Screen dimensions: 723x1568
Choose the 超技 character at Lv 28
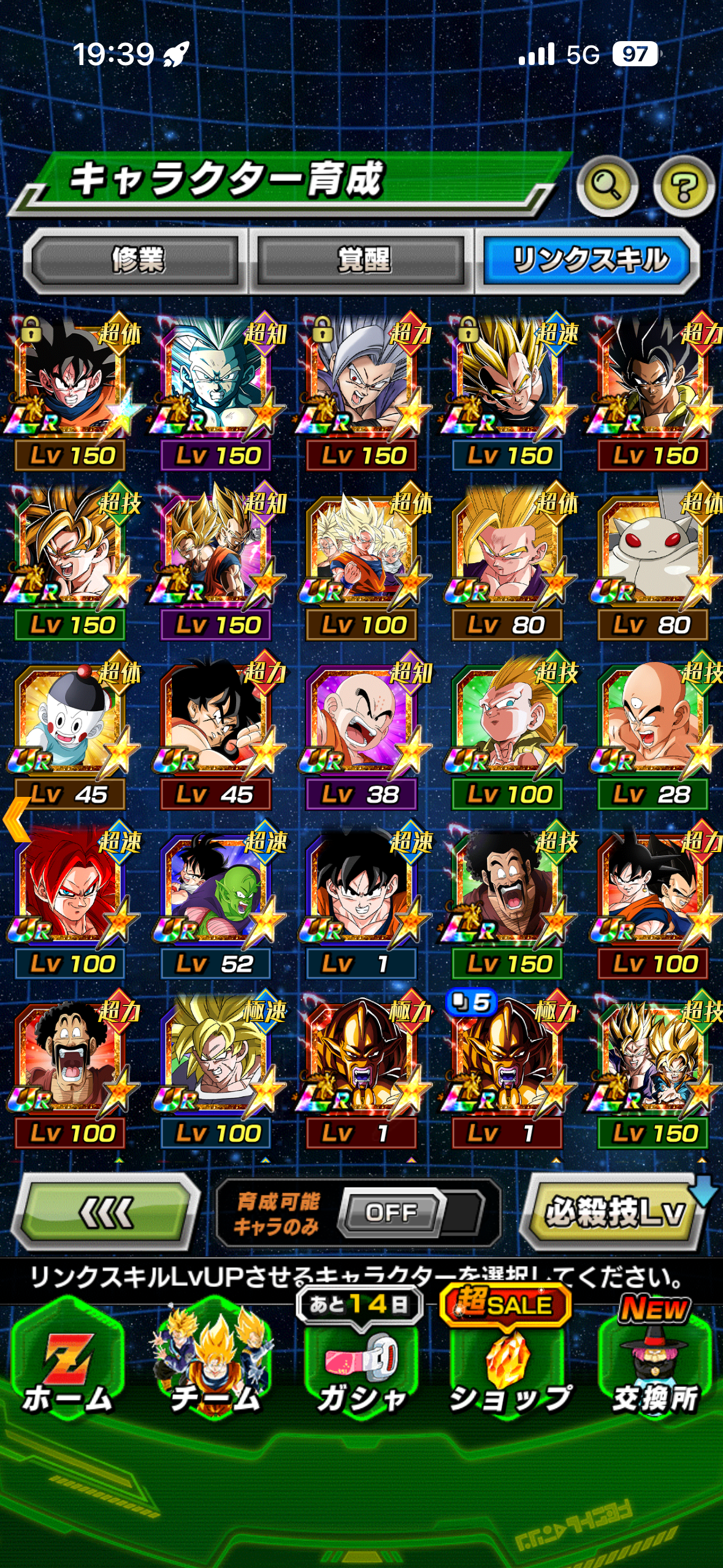point(654,728)
